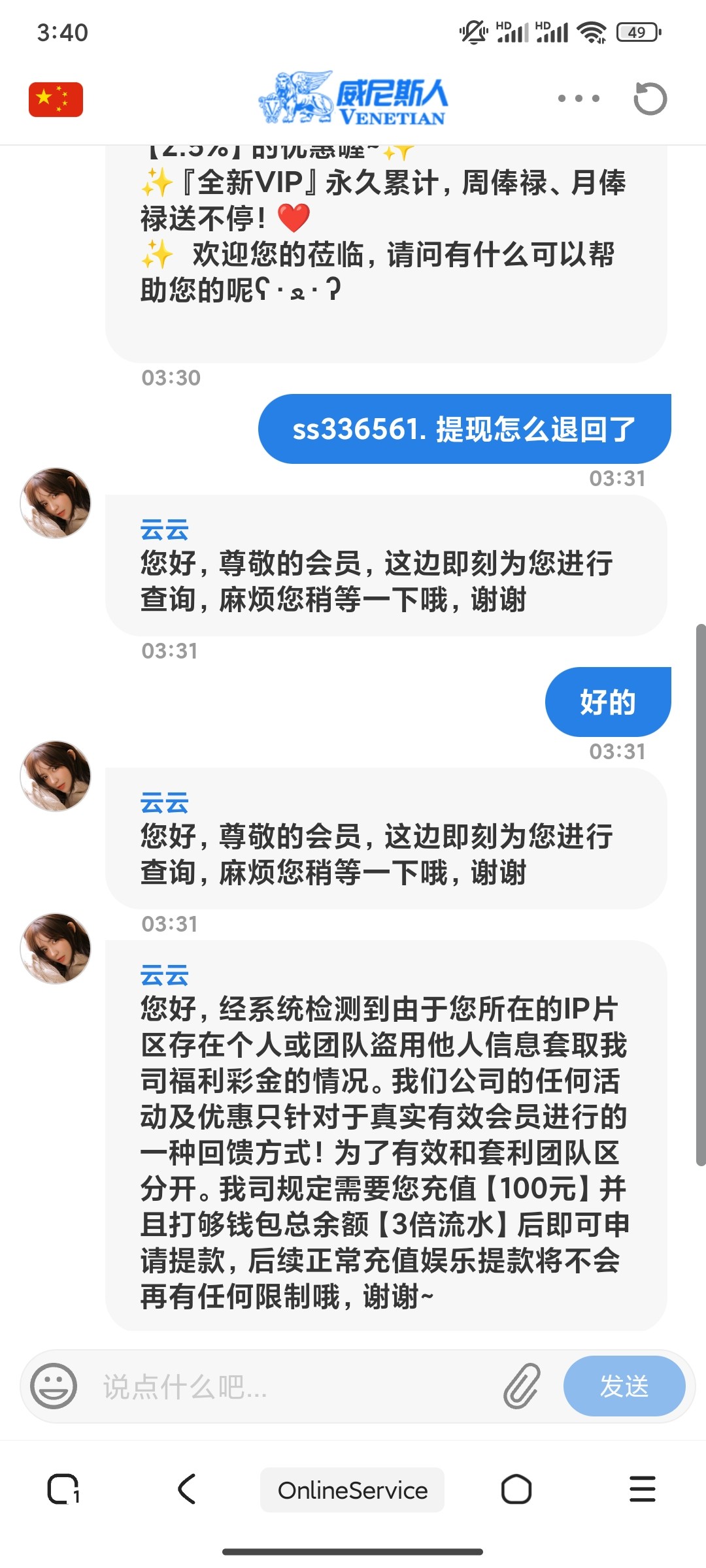
Task: Tap the OnlineService address bar
Action: tap(352, 1490)
